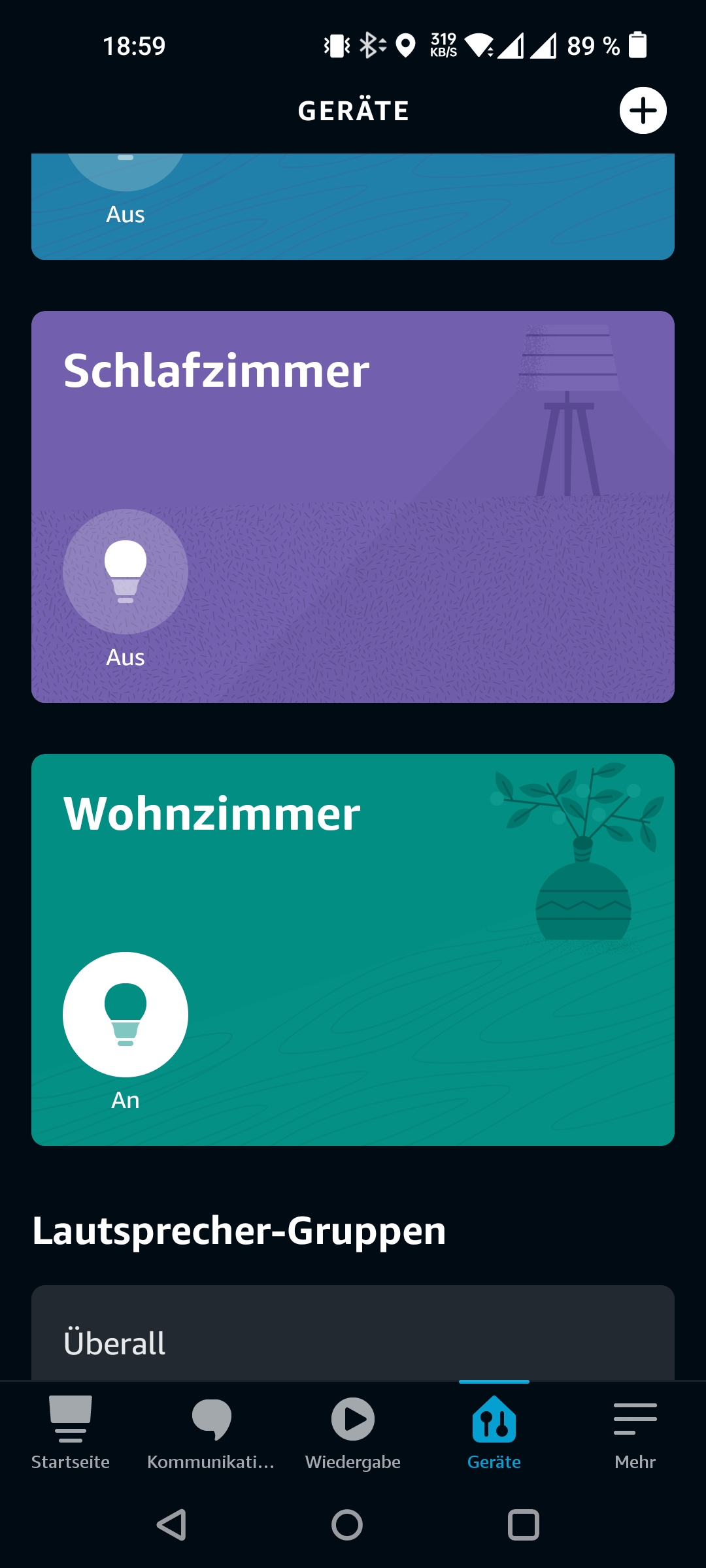This screenshot has width=706, height=1568.
Task: Switch to the Kommunikation tab
Action: pos(211,1432)
